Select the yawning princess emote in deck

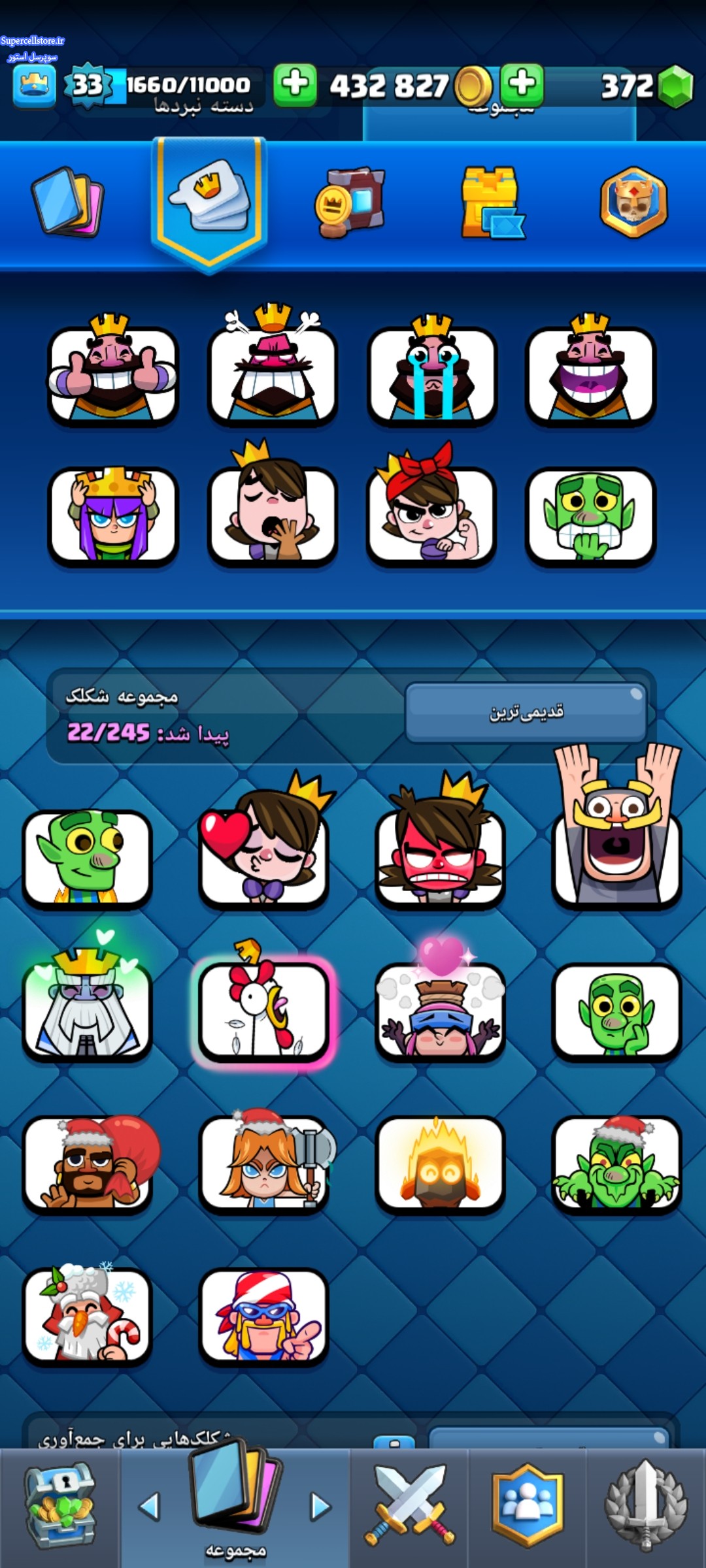tap(273, 506)
